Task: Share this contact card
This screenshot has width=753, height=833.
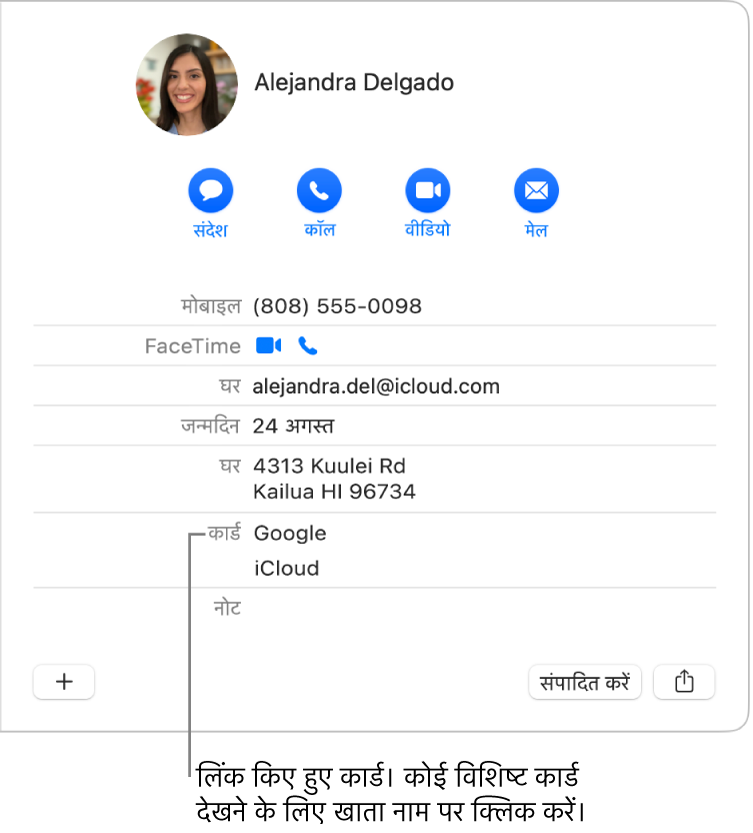Action: (x=684, y=682)
